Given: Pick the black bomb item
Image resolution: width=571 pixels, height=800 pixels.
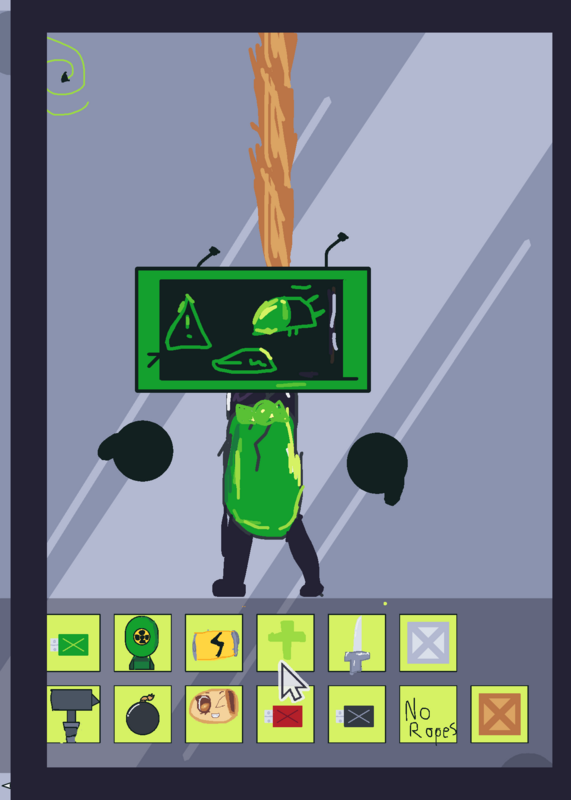Looking at the screenshot, I should pos(142,714).
